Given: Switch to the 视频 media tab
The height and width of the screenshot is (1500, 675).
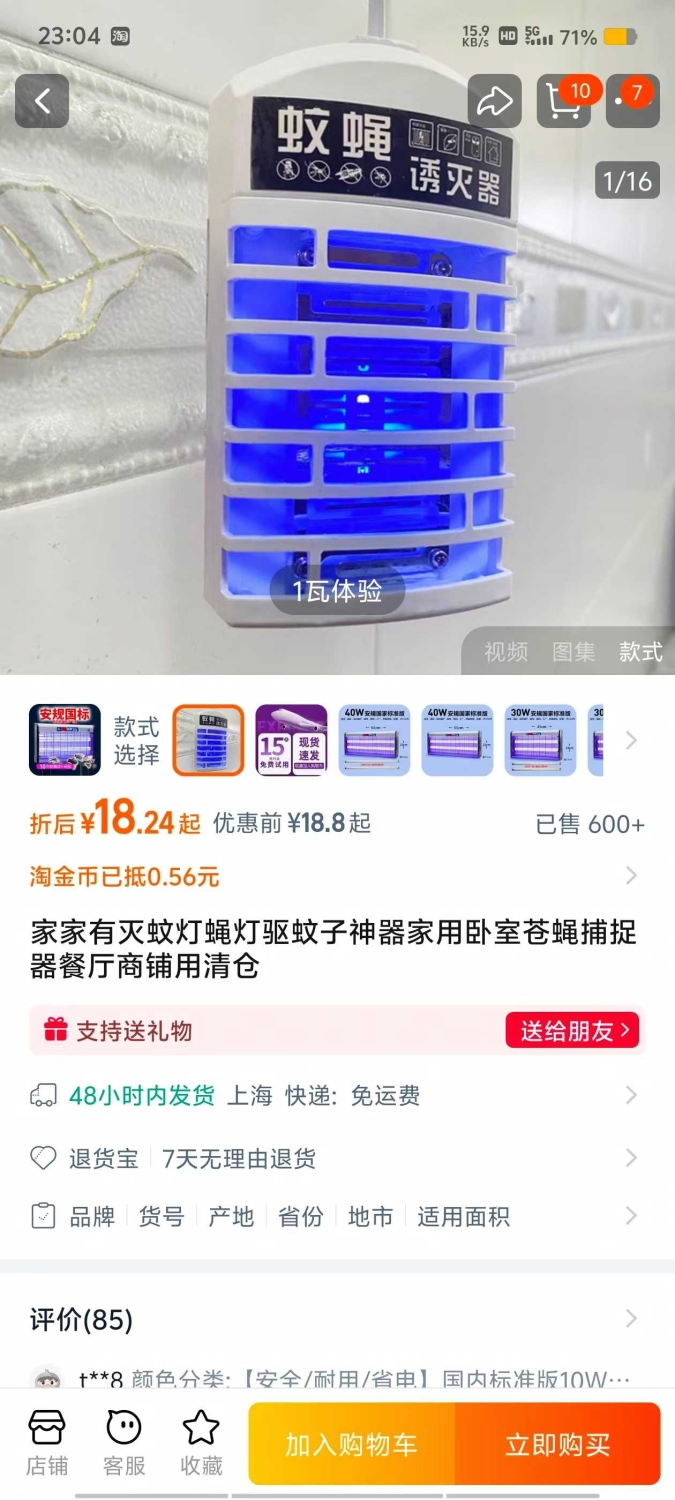Looking at the screenshot, I should pyautogui.click(x=506, y=652).
